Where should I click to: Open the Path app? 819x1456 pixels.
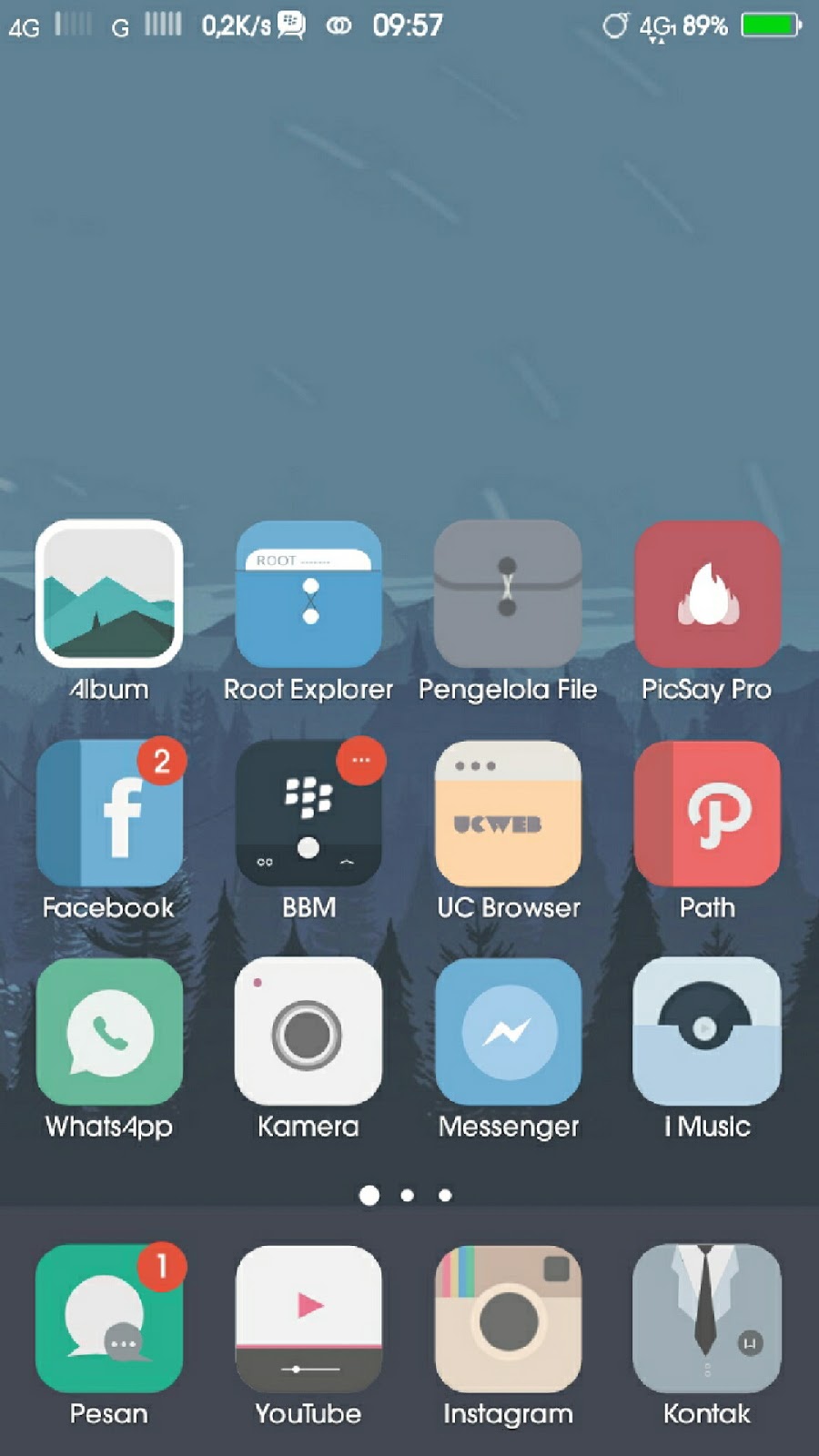coord(707,813)
